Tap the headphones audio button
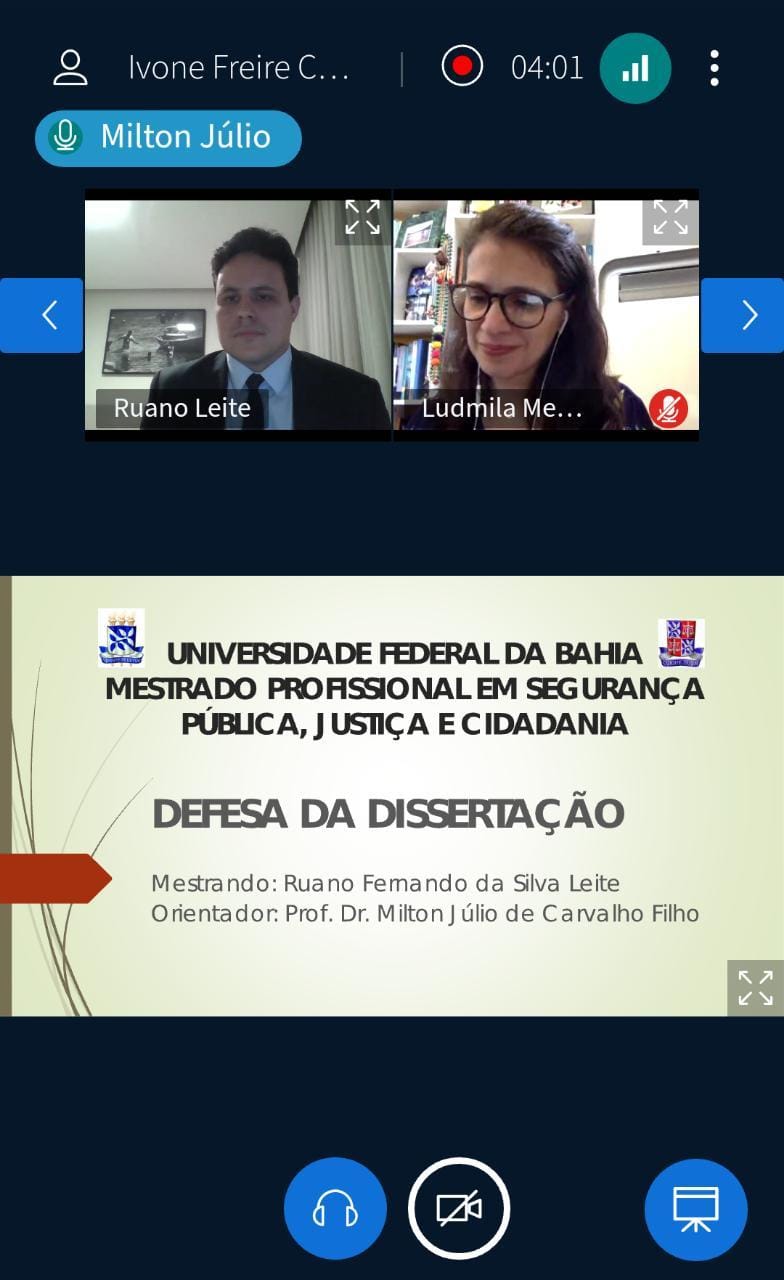Screen dimensions: 784x1280 pyautogui.click(x=335, y=1209)
